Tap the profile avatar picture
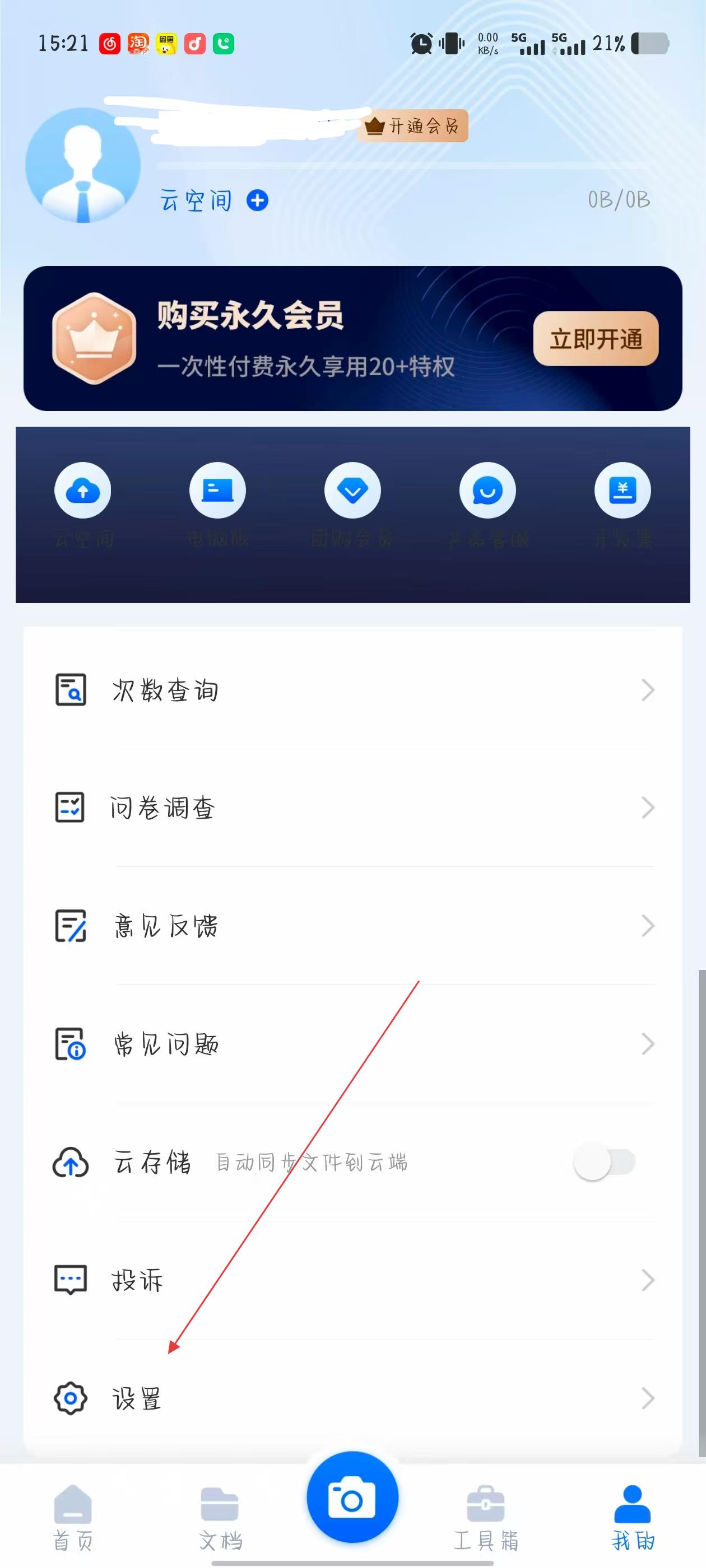 point(83,165)
